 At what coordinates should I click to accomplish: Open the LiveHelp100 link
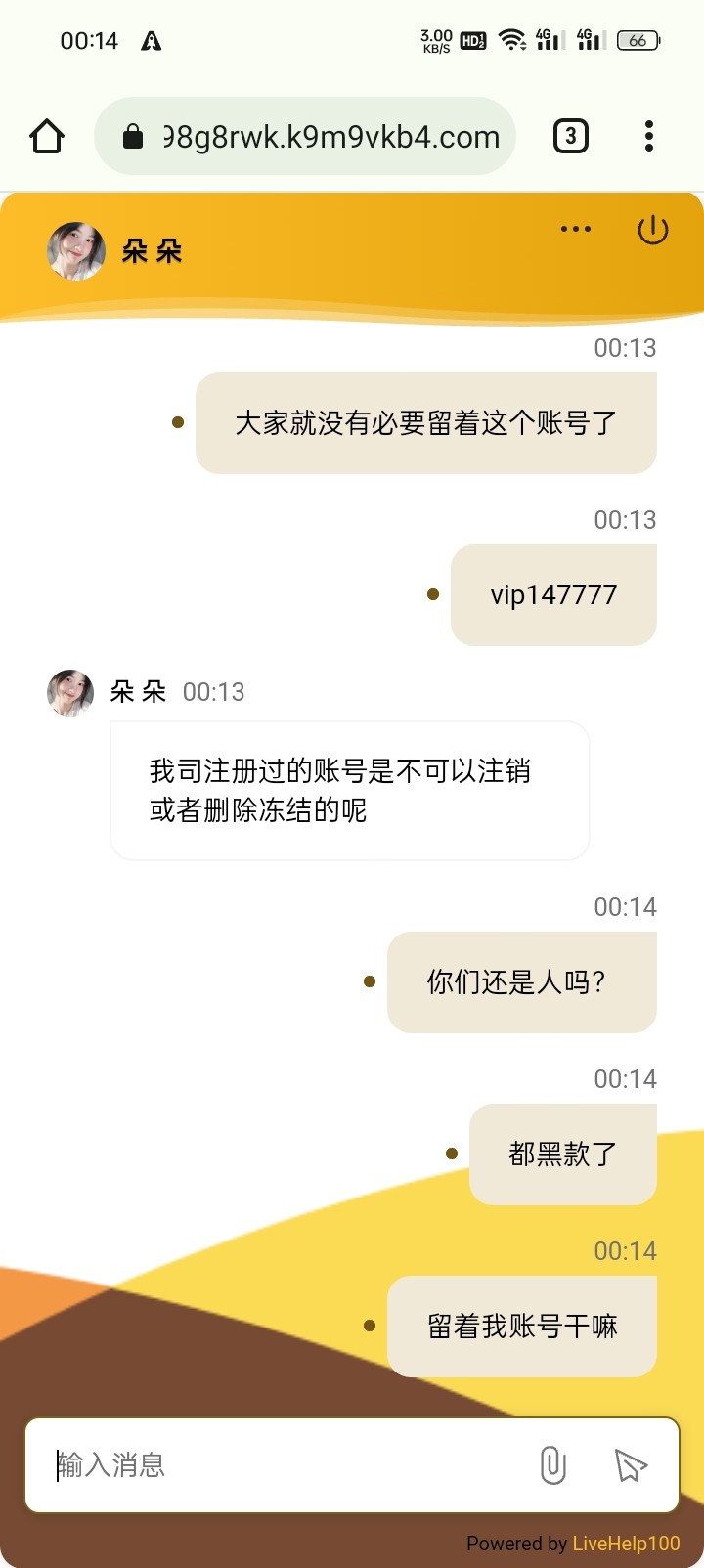coord(627,1544)
